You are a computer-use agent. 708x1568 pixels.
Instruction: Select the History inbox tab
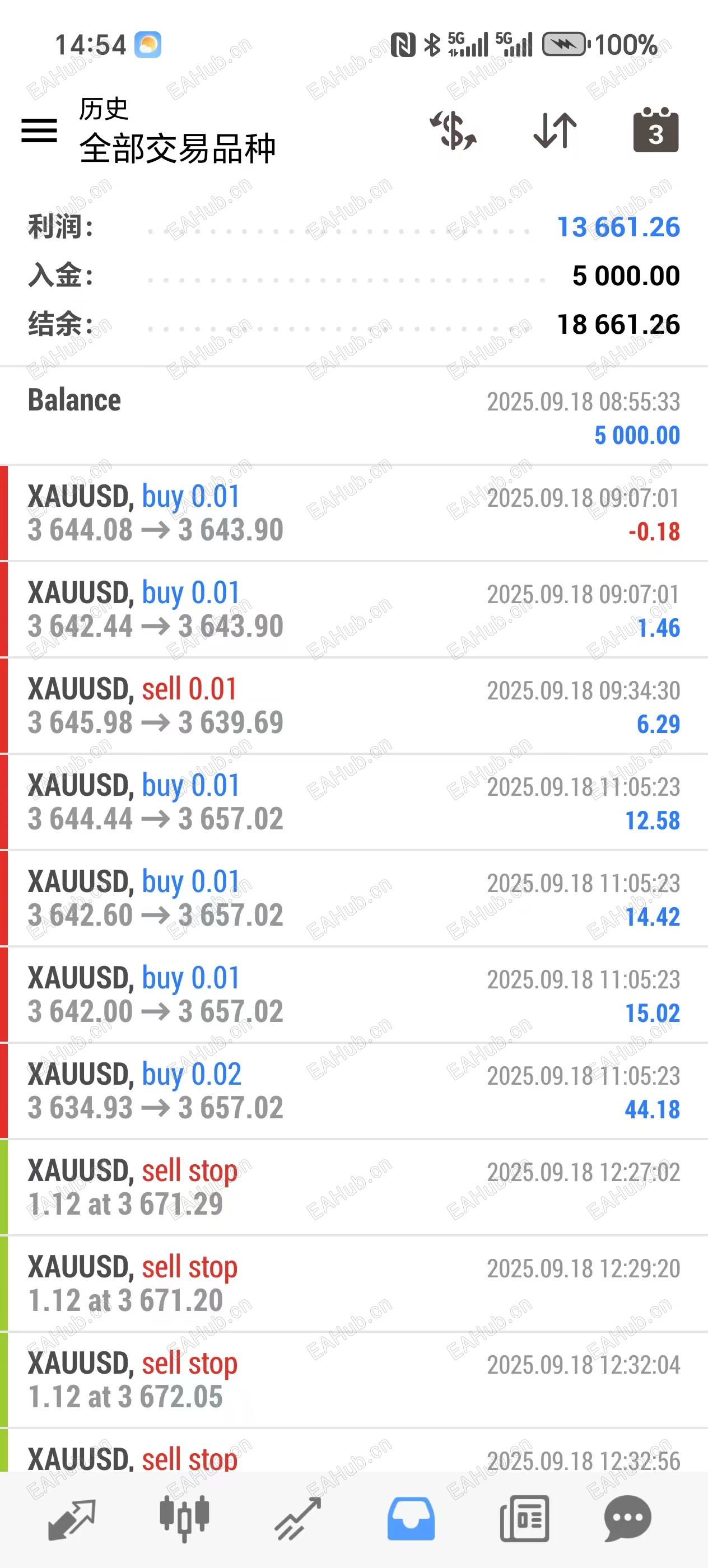tap(411, 1519)
